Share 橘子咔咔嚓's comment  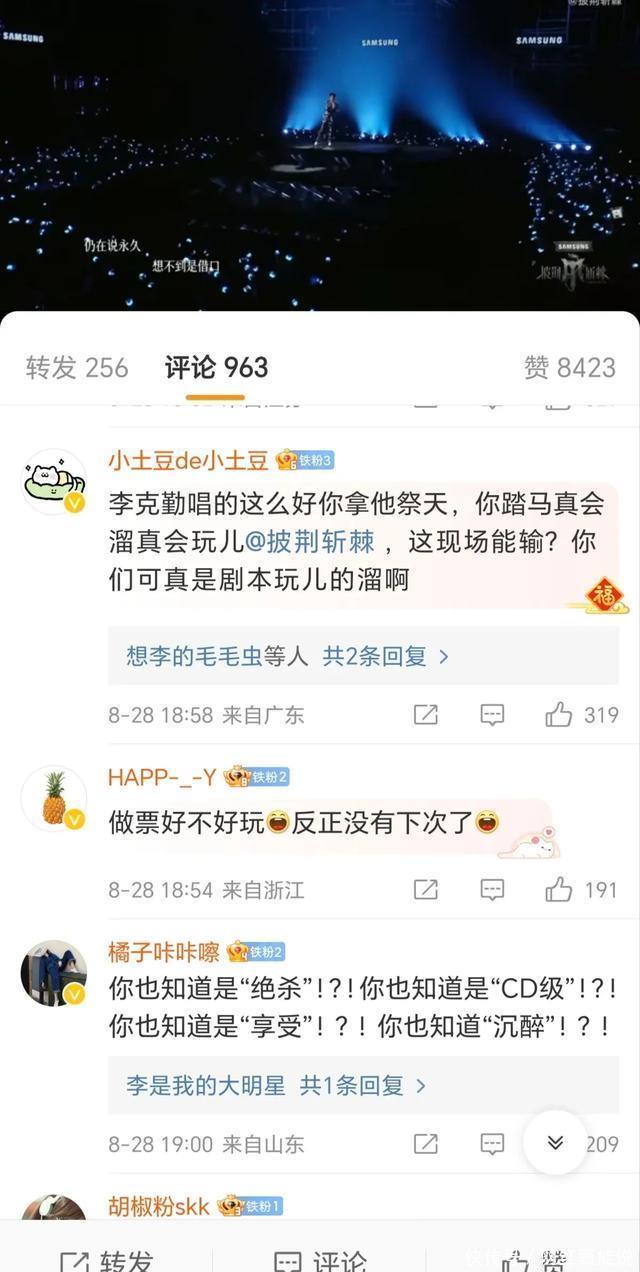[x=426, y=1144]
